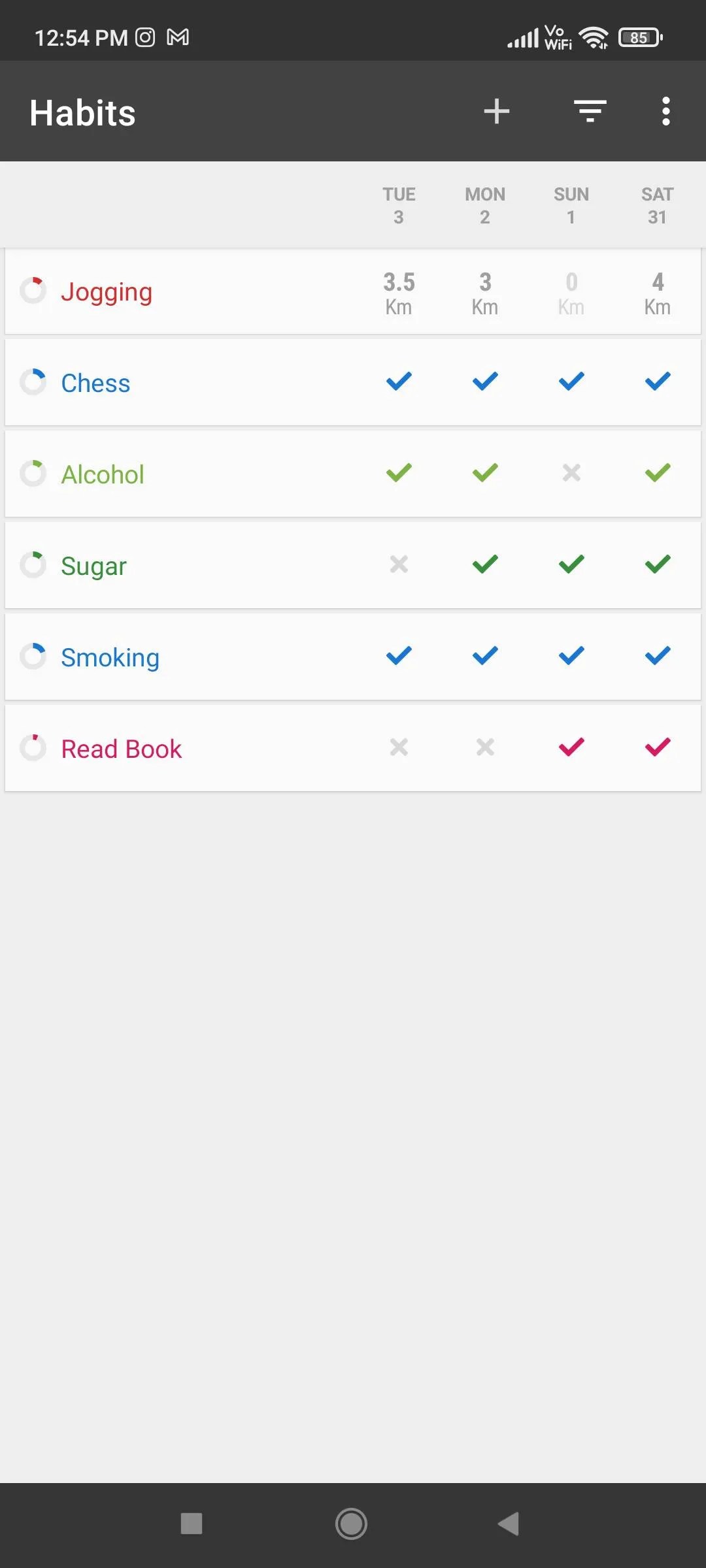The width and height of the screenshot is (706, 1568).
Task: Tap the Alcohol progress ring icon
Action: click(34, 474)
